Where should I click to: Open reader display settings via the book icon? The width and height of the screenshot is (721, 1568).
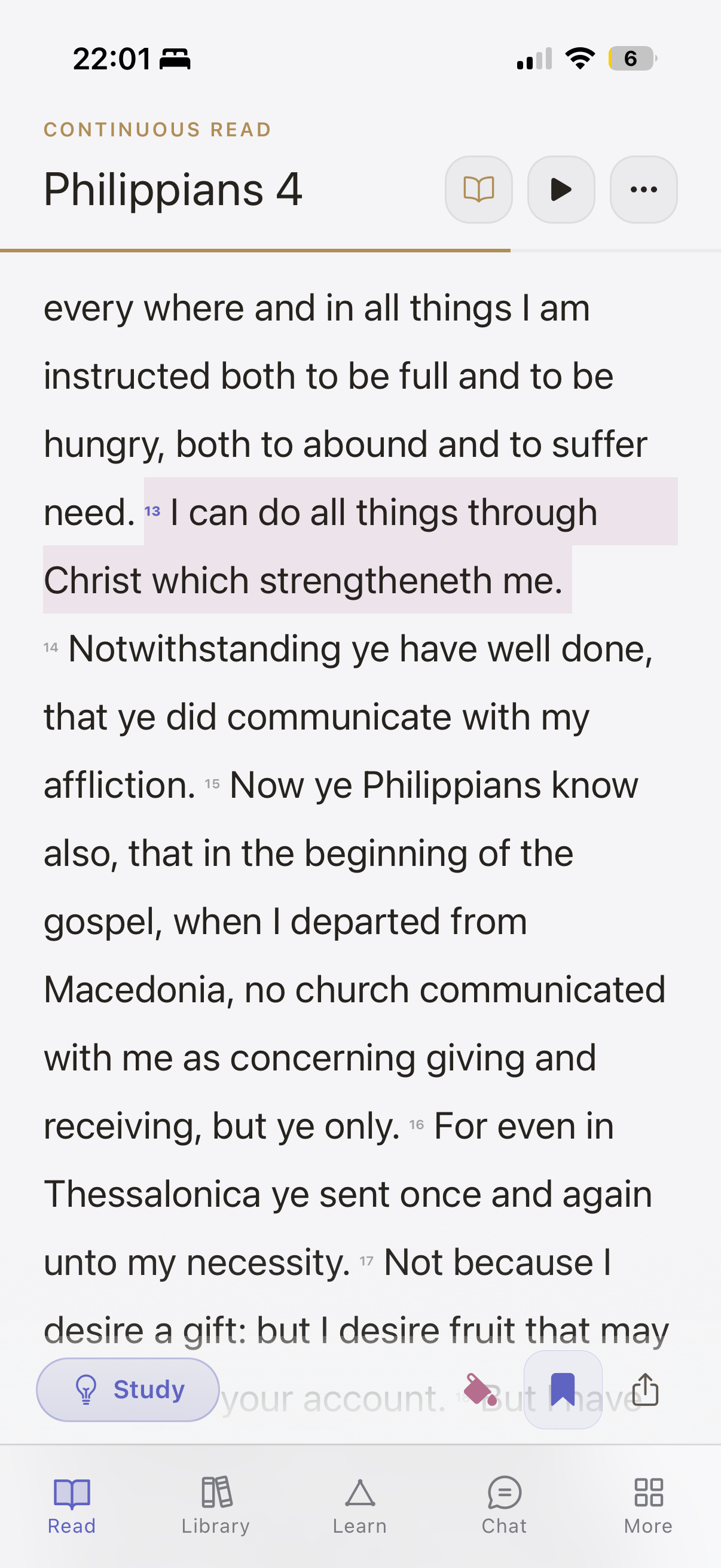[478, 190]
